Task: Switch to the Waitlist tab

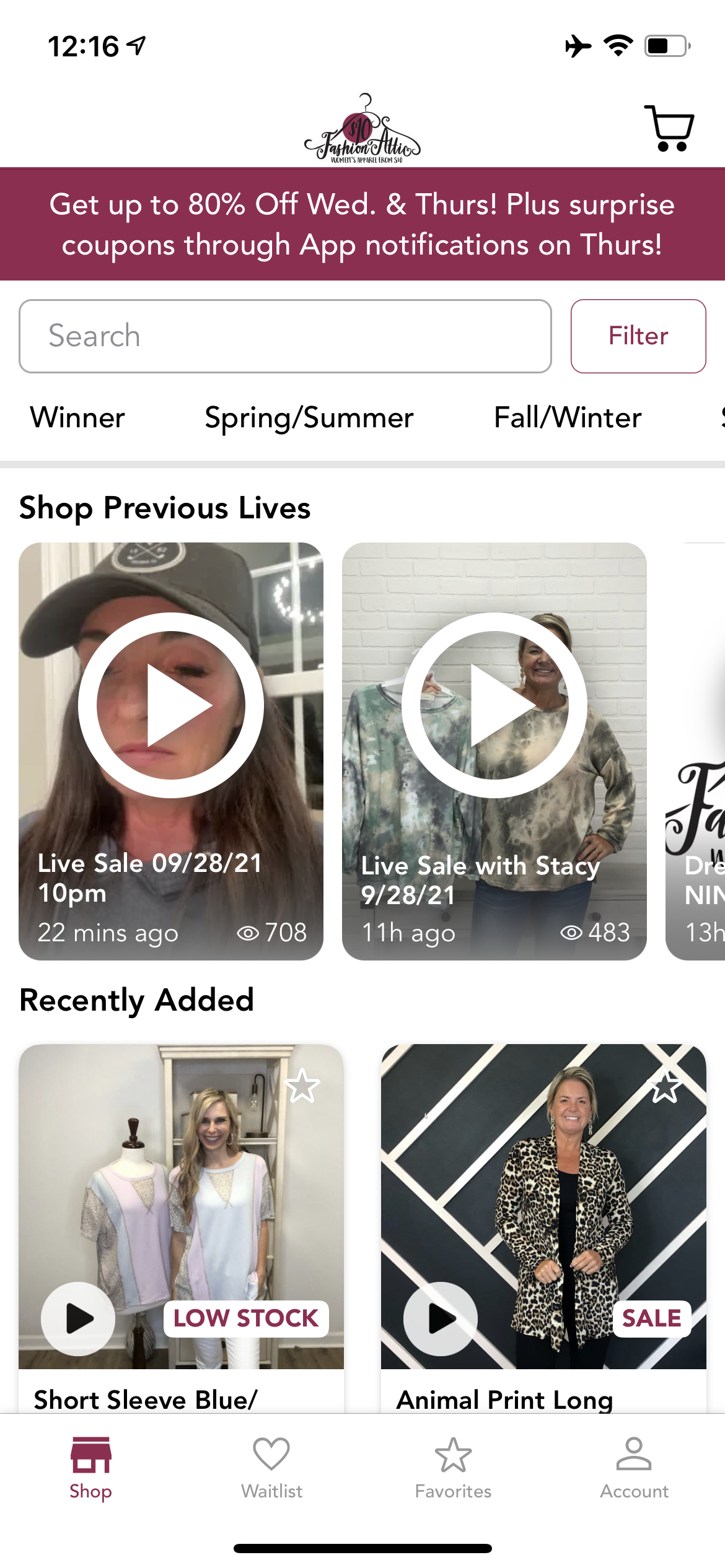Action: point(272,1468)
